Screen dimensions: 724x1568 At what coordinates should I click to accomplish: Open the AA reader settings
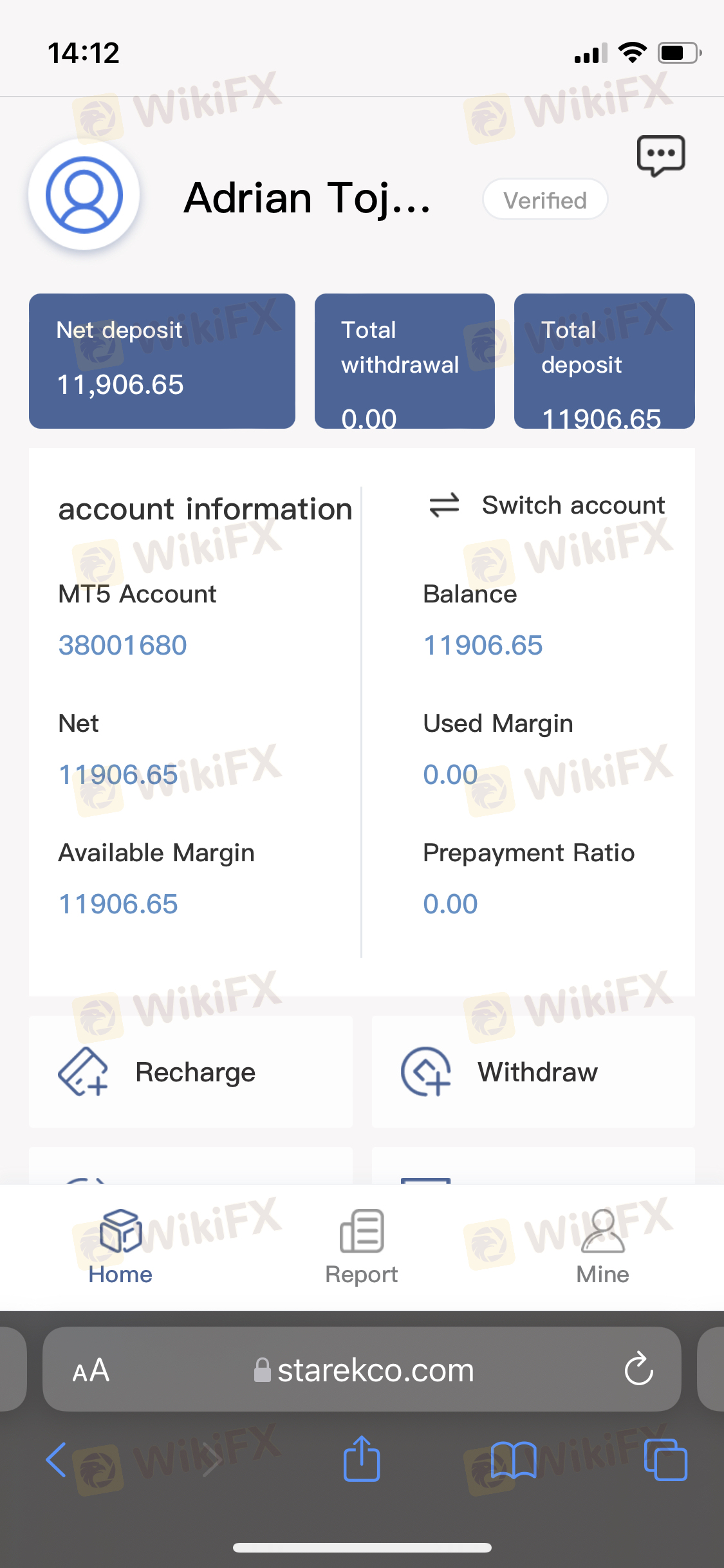click(91, 1370)
